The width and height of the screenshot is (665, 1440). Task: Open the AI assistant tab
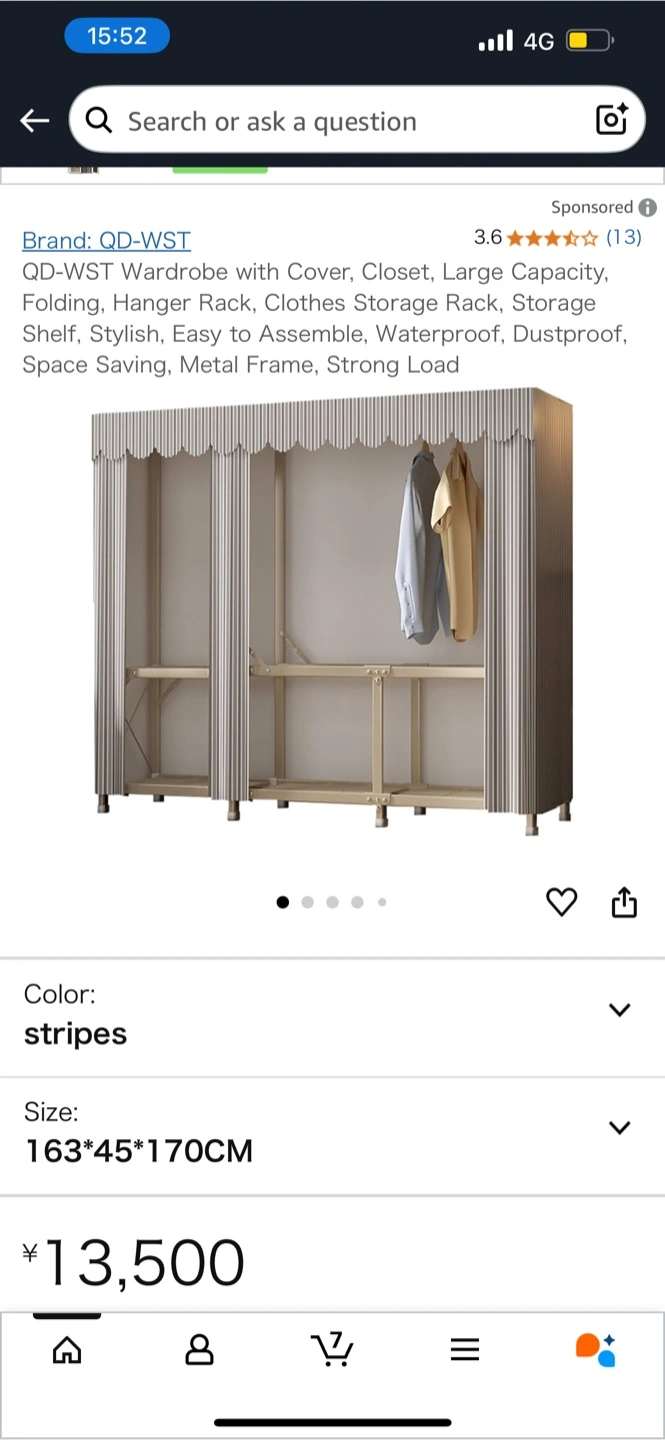coord(596,1350)
